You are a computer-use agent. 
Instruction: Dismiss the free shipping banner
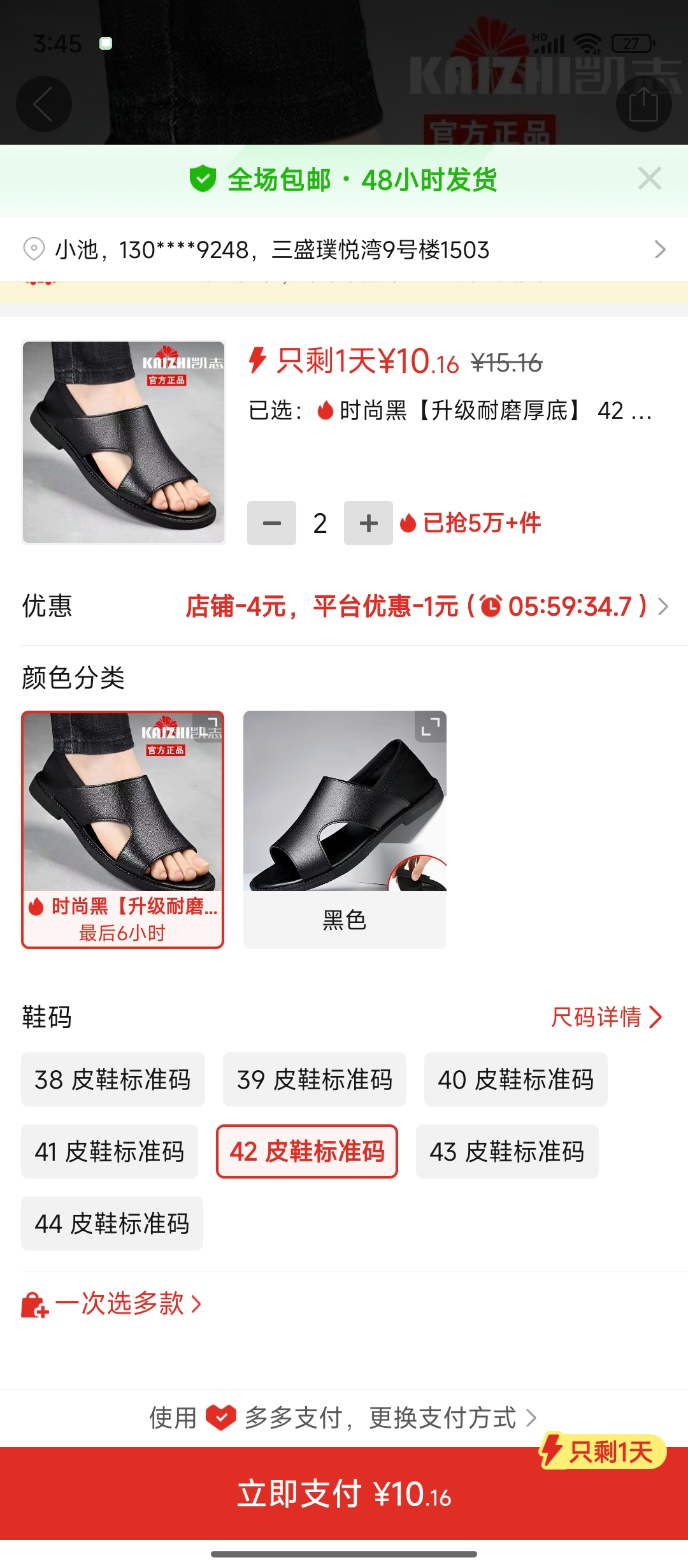[x=649, y=179]
